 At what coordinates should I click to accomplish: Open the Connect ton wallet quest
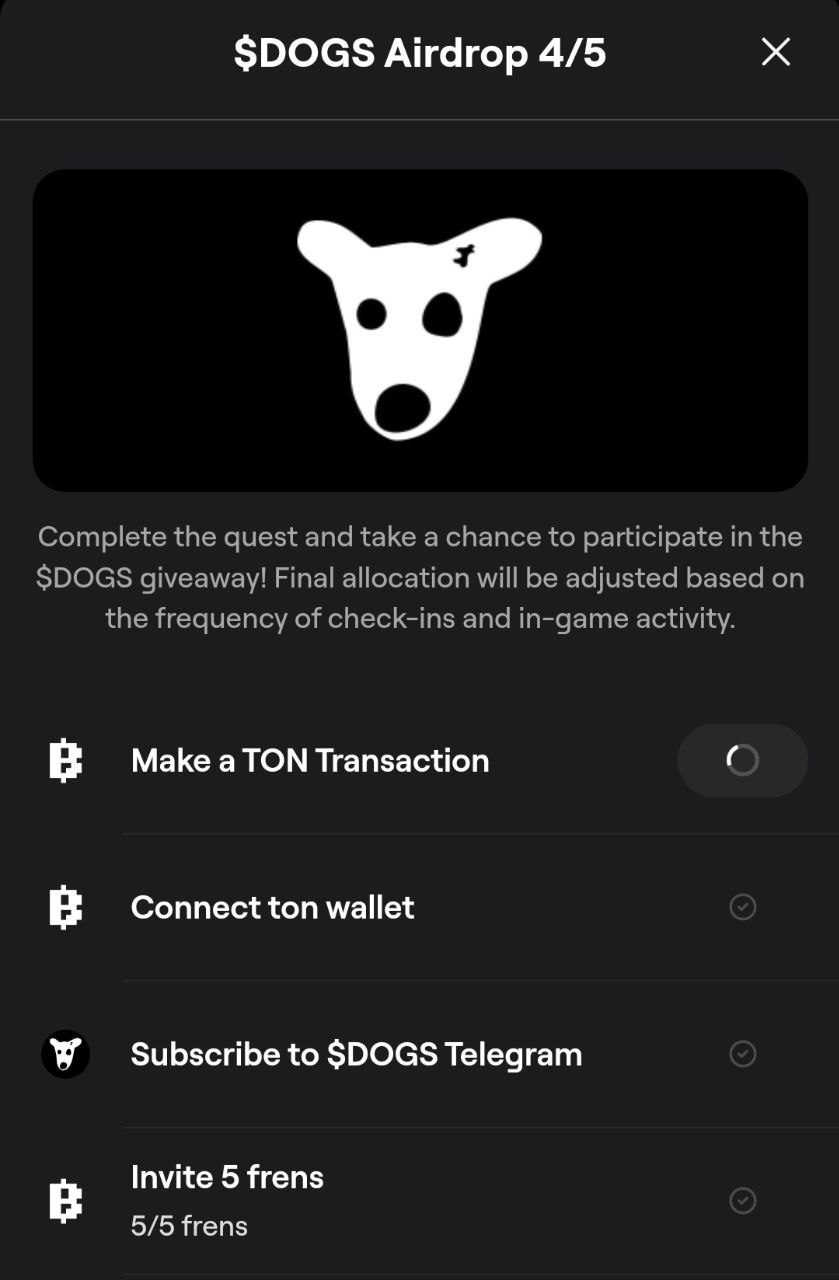coord(272,908)
